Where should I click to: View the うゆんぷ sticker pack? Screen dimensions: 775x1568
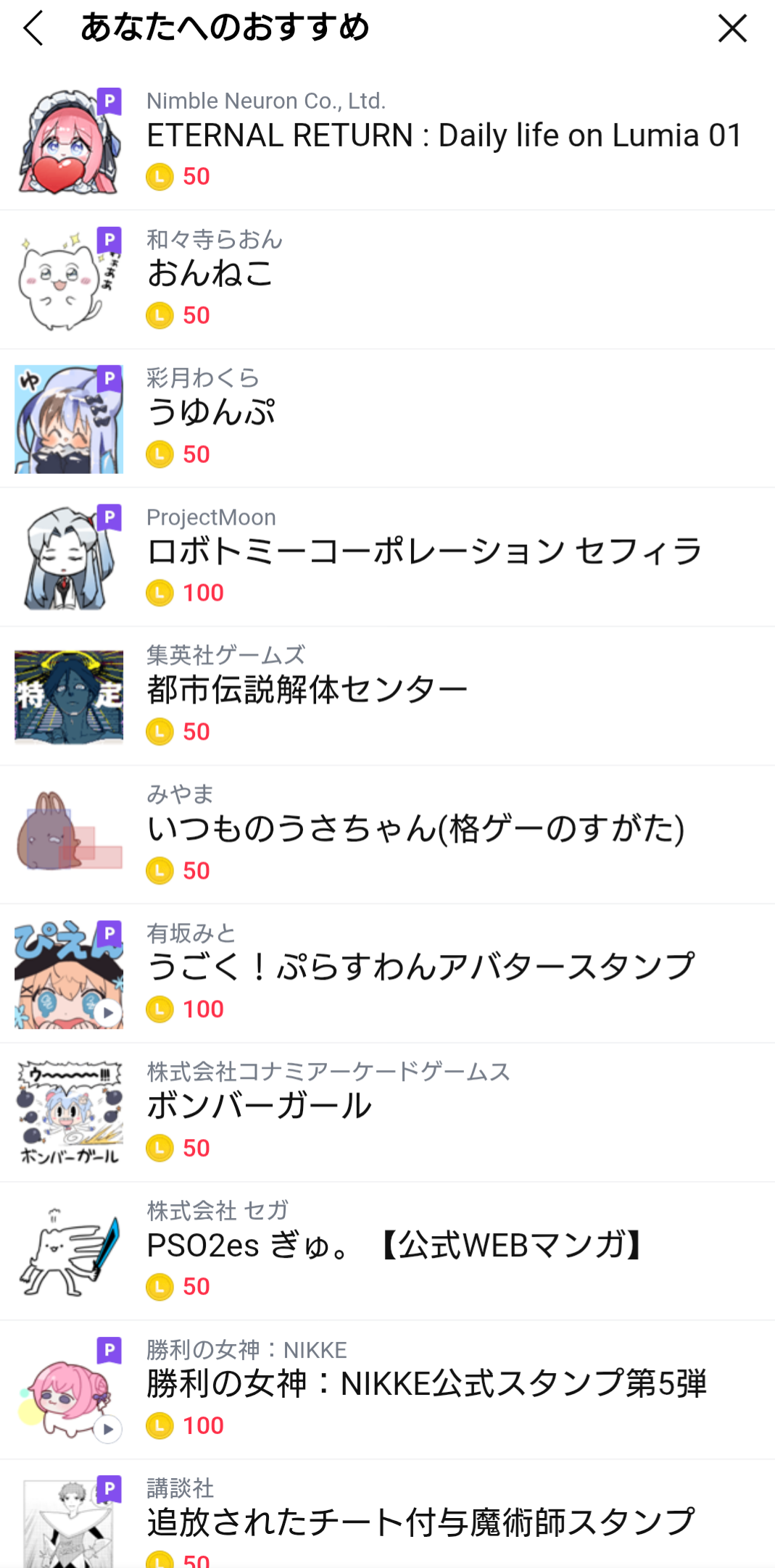click(x=212, y=413)
